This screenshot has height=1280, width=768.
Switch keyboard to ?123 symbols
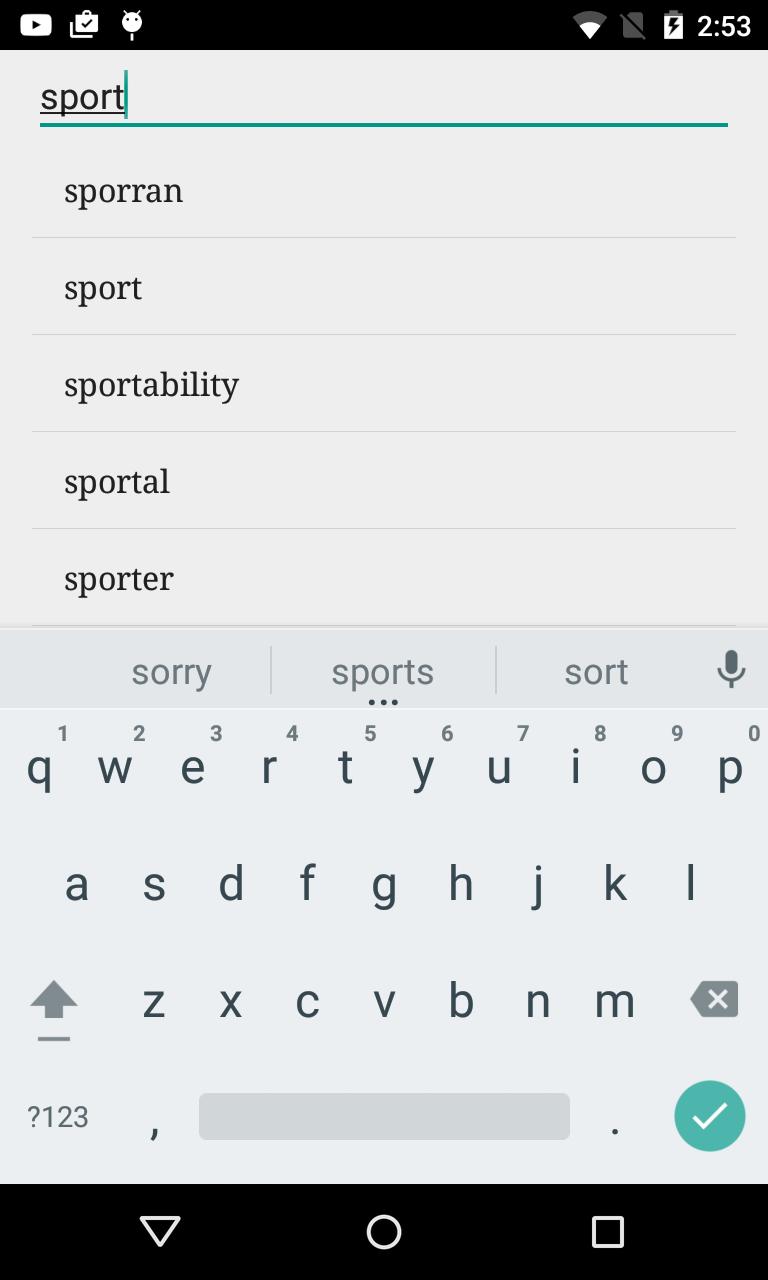[x=58, y=1117]
